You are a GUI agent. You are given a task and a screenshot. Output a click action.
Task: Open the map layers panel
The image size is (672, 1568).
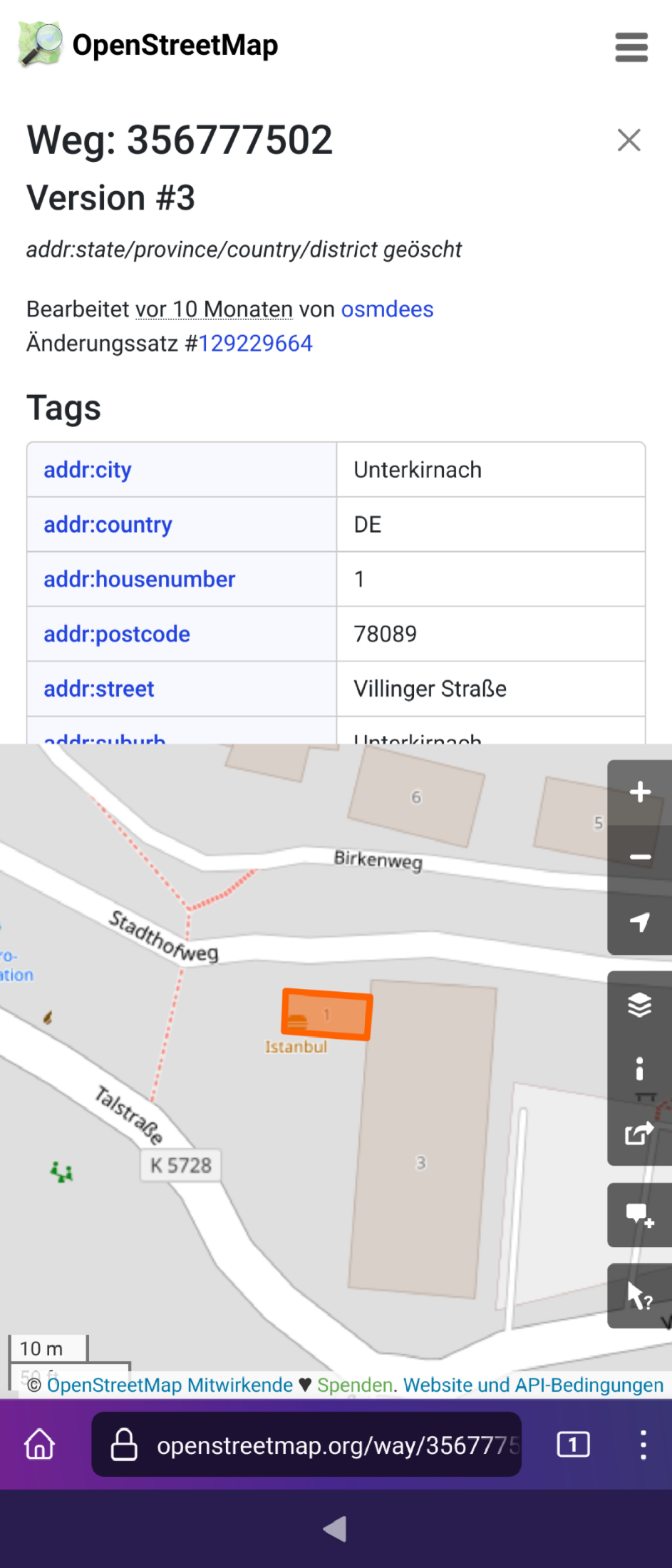point(639,1005)
